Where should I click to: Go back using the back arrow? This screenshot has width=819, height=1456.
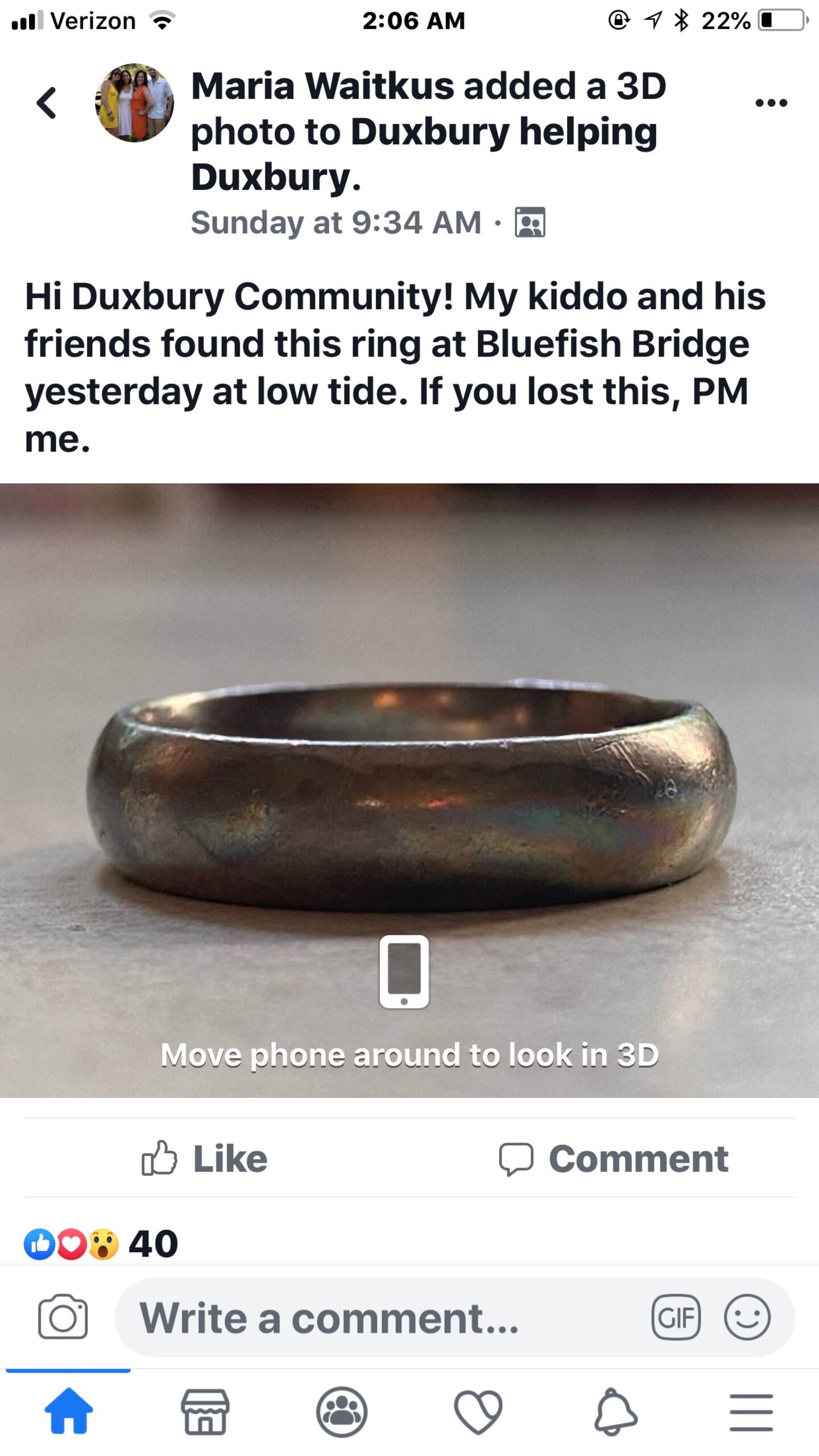point(47,103)
